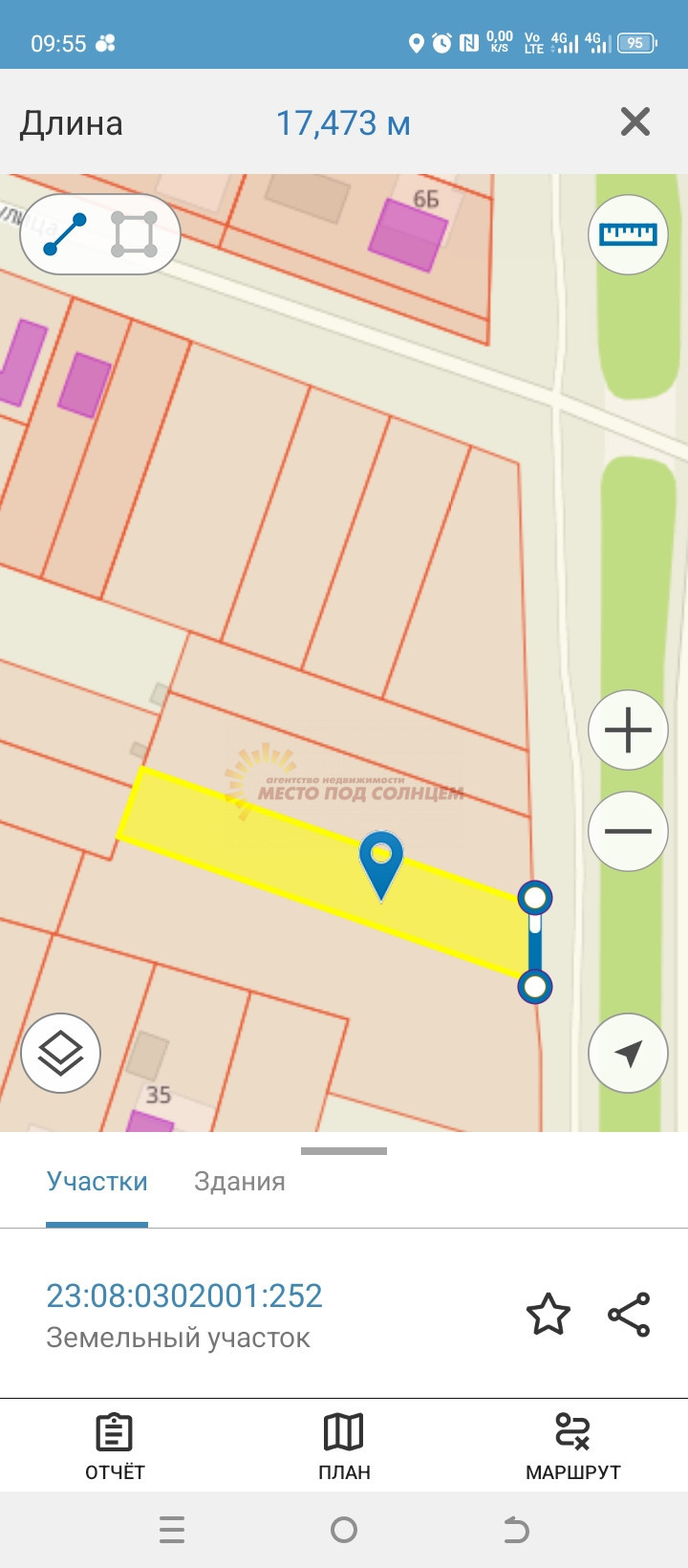Go back using the system back button
The width and height of the screenshot is (688, 1568).
click(x=516, y=1530)
